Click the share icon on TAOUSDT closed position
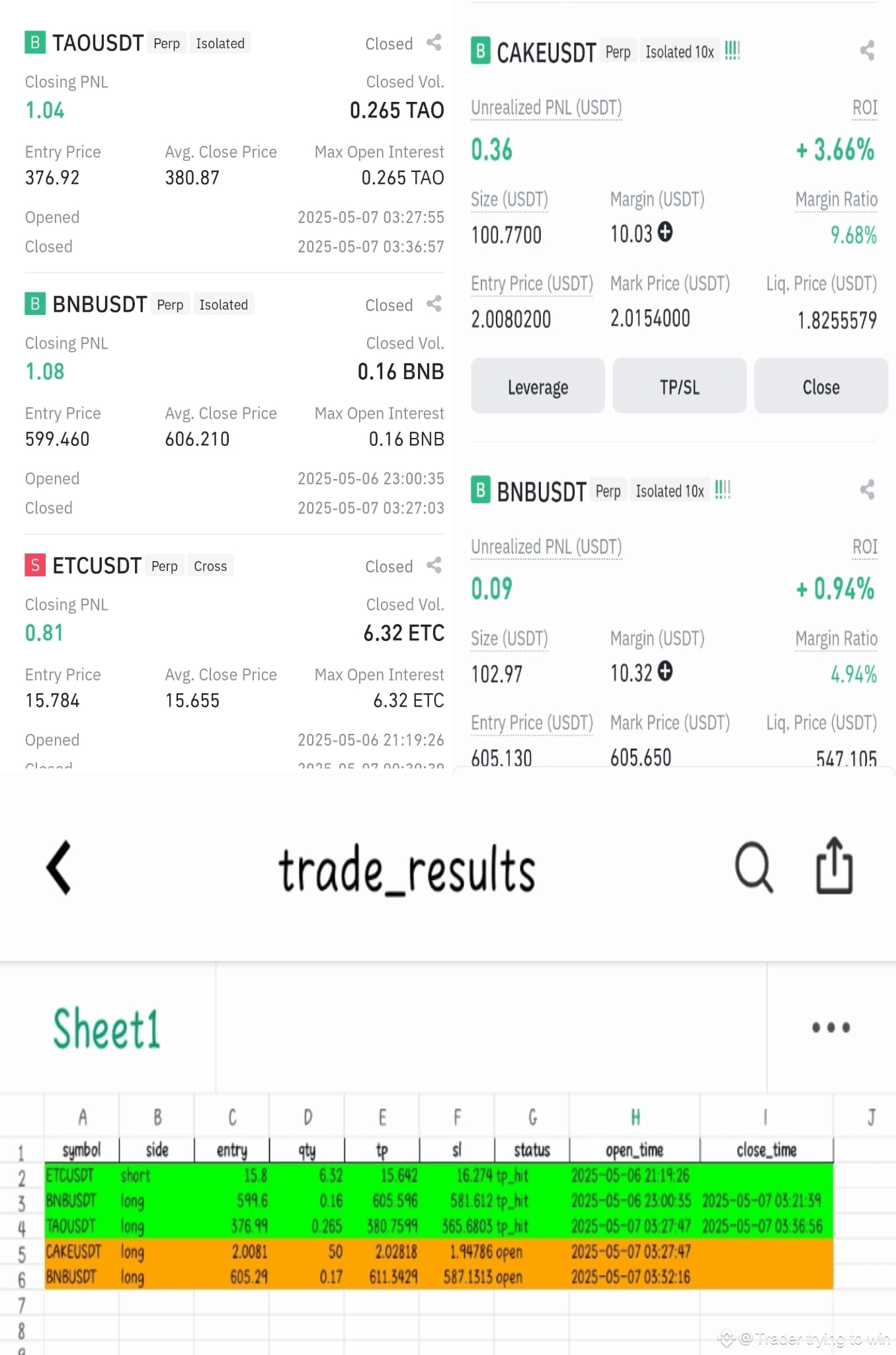Viewport: 896px width, 1355px height. (x=434, y=44)
